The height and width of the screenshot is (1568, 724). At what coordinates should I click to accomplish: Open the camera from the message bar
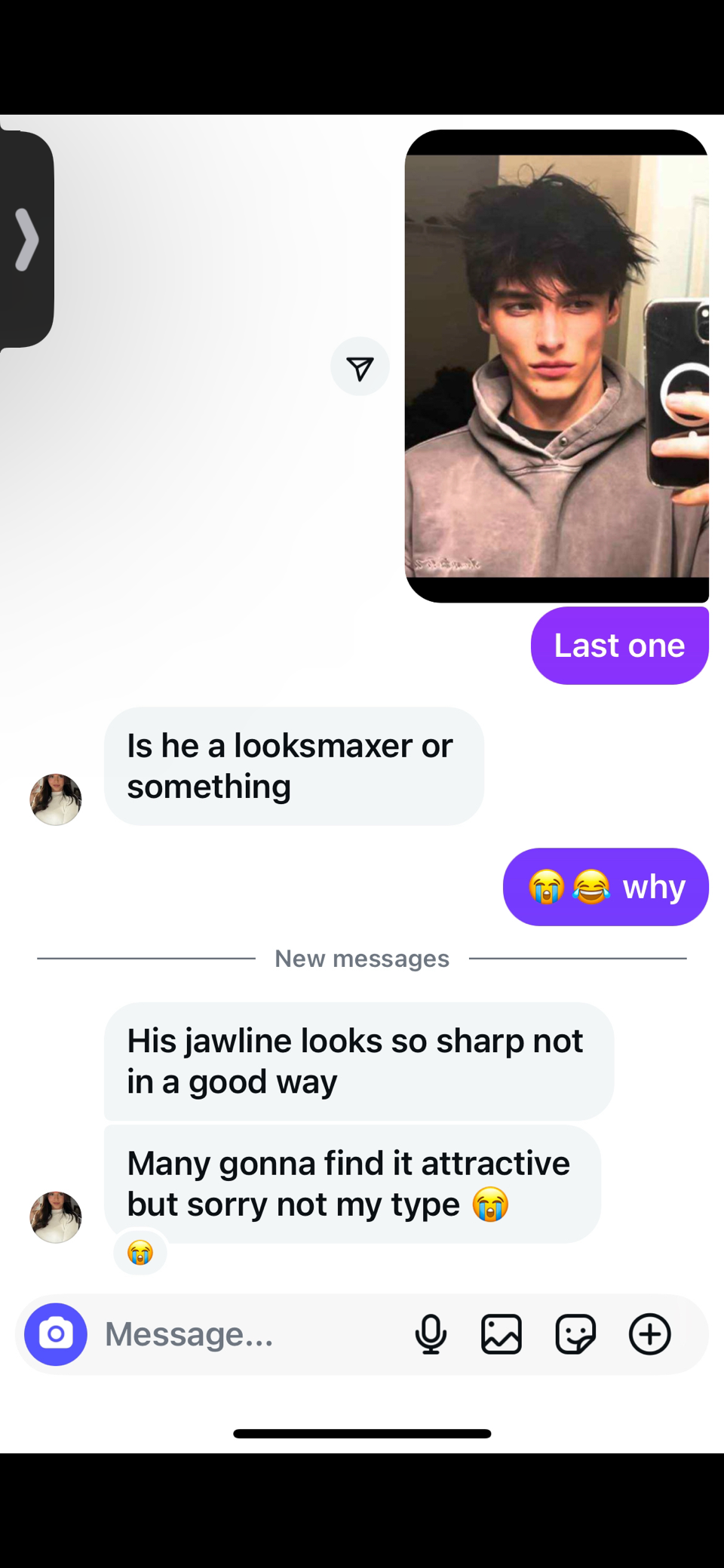point(56,1334)
